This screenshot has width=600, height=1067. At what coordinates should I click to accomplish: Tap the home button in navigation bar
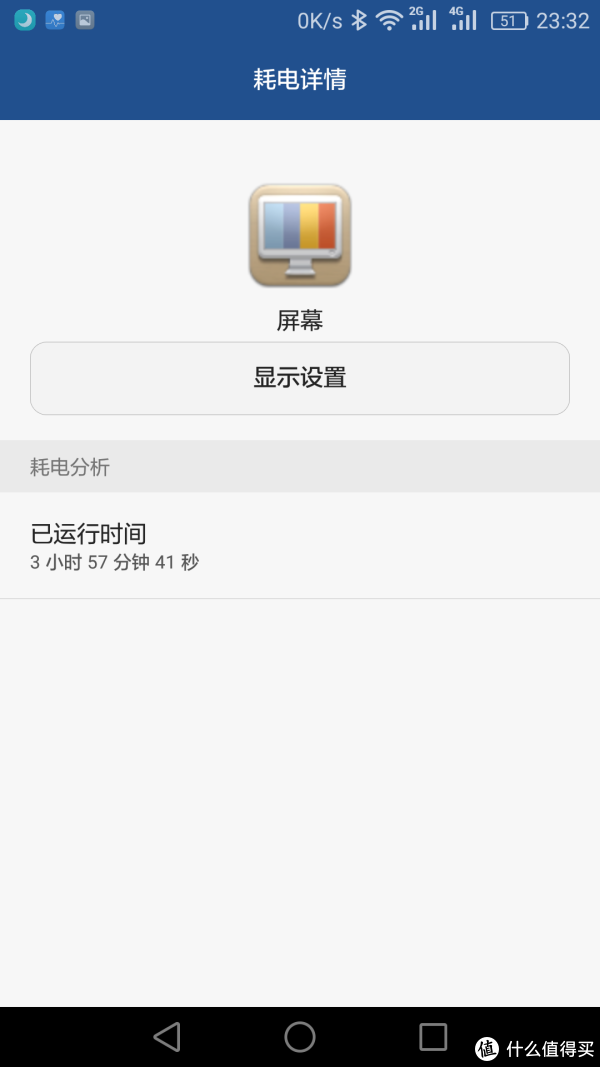click(x=299, y=1037)
